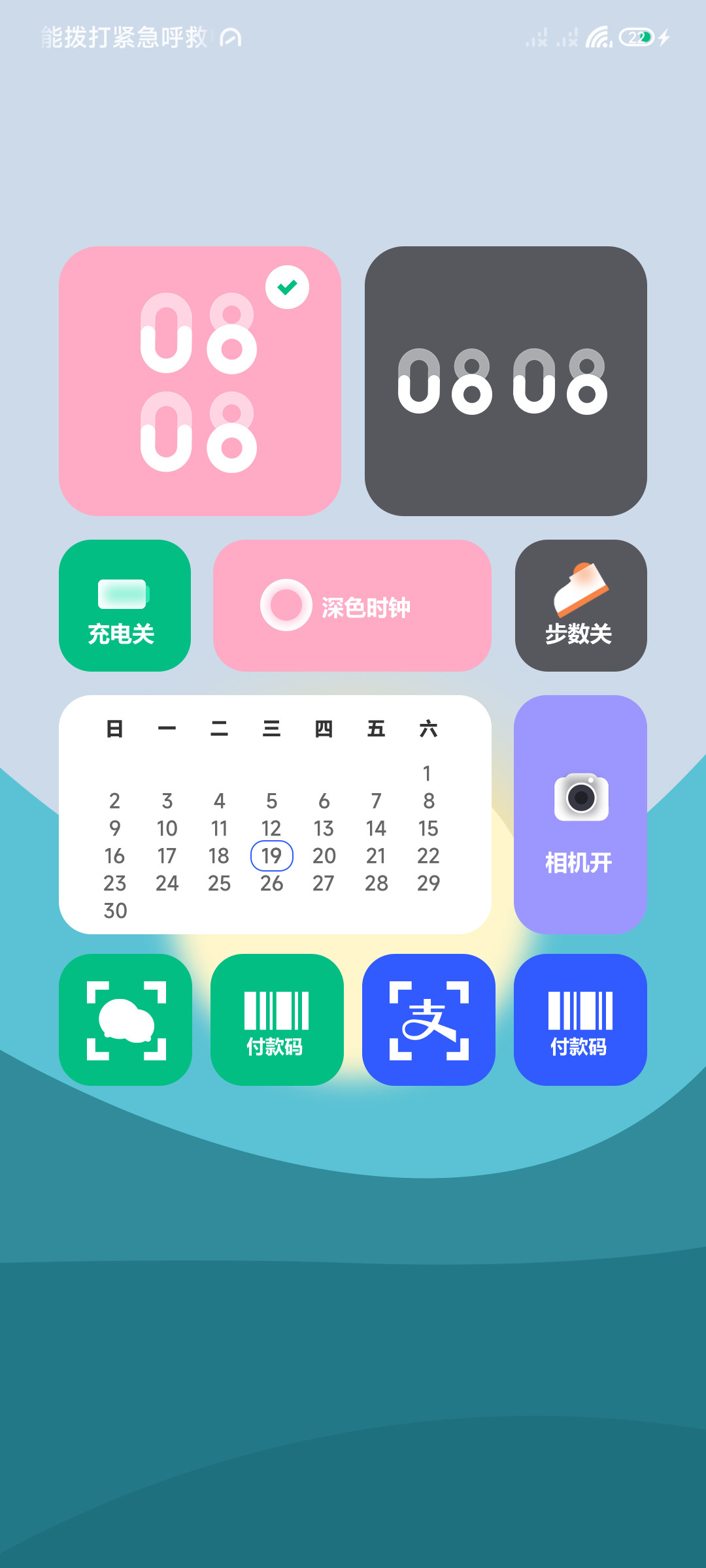Open the green 付款码 payment code tile
The height and width of the screenshot is (1568, 706).
tap(277, 1020)
